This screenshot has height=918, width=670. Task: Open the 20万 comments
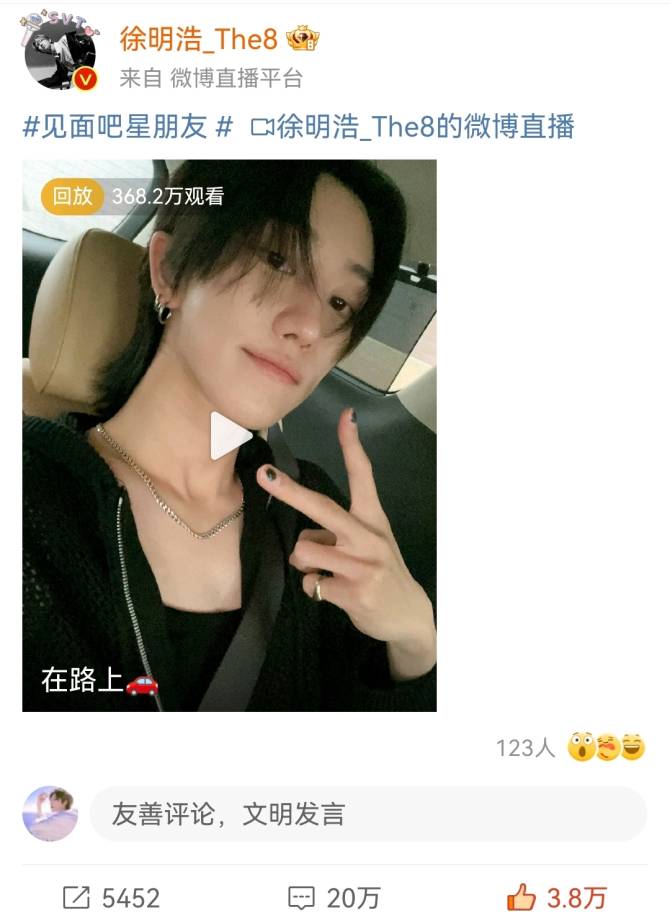click(x=334, y=897)
